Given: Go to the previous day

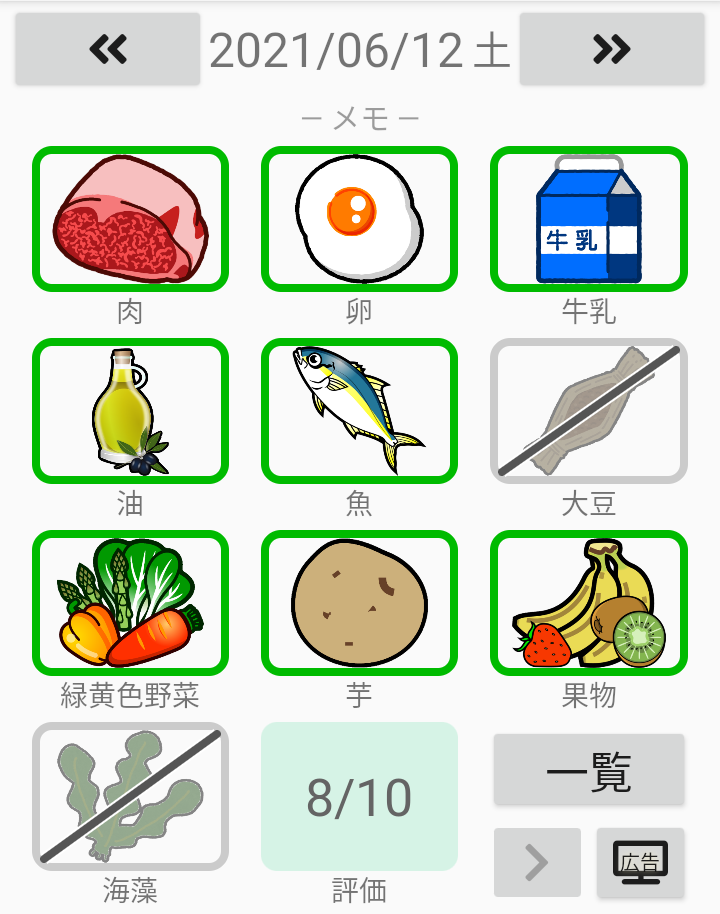Looking at the screenshot, I should click(107, 49).
